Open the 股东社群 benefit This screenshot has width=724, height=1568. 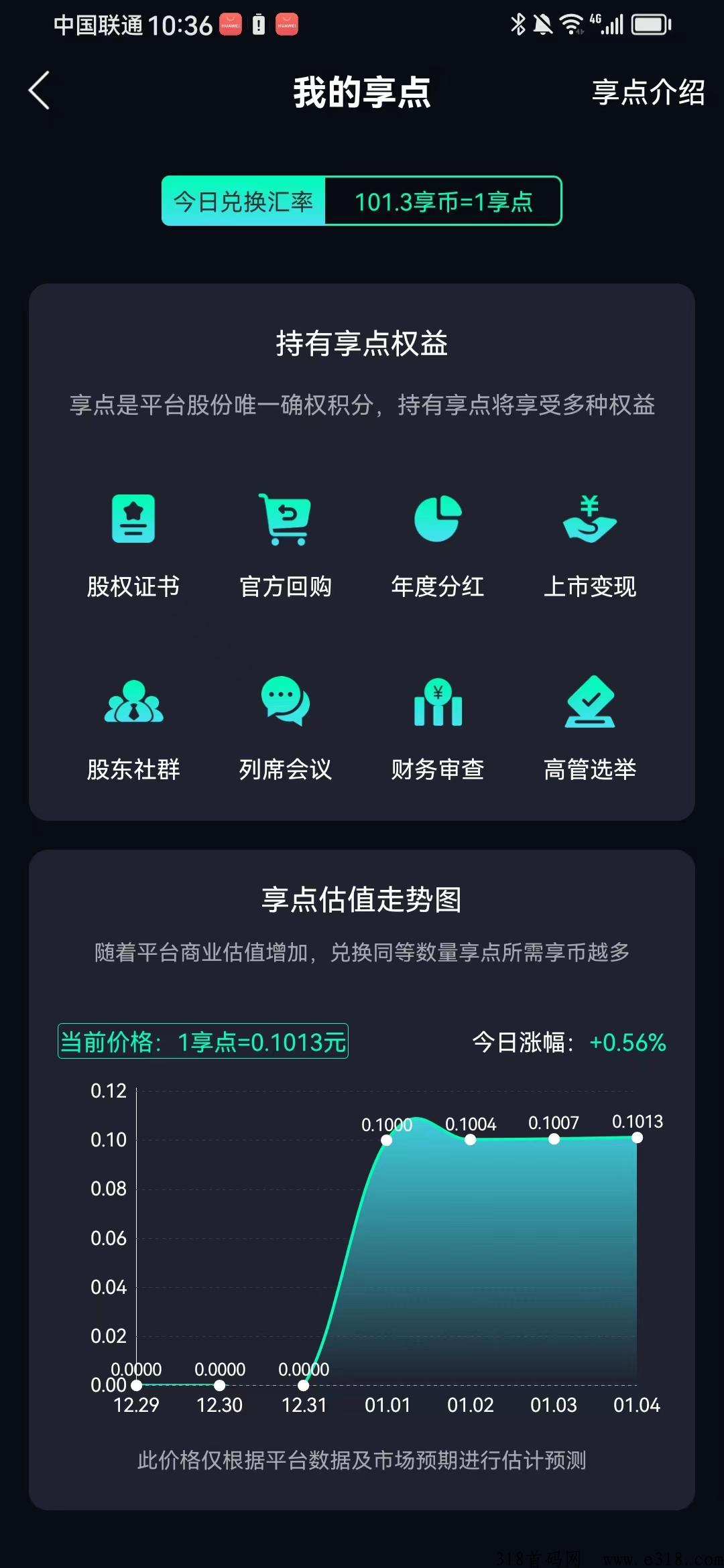pos(133,728)
